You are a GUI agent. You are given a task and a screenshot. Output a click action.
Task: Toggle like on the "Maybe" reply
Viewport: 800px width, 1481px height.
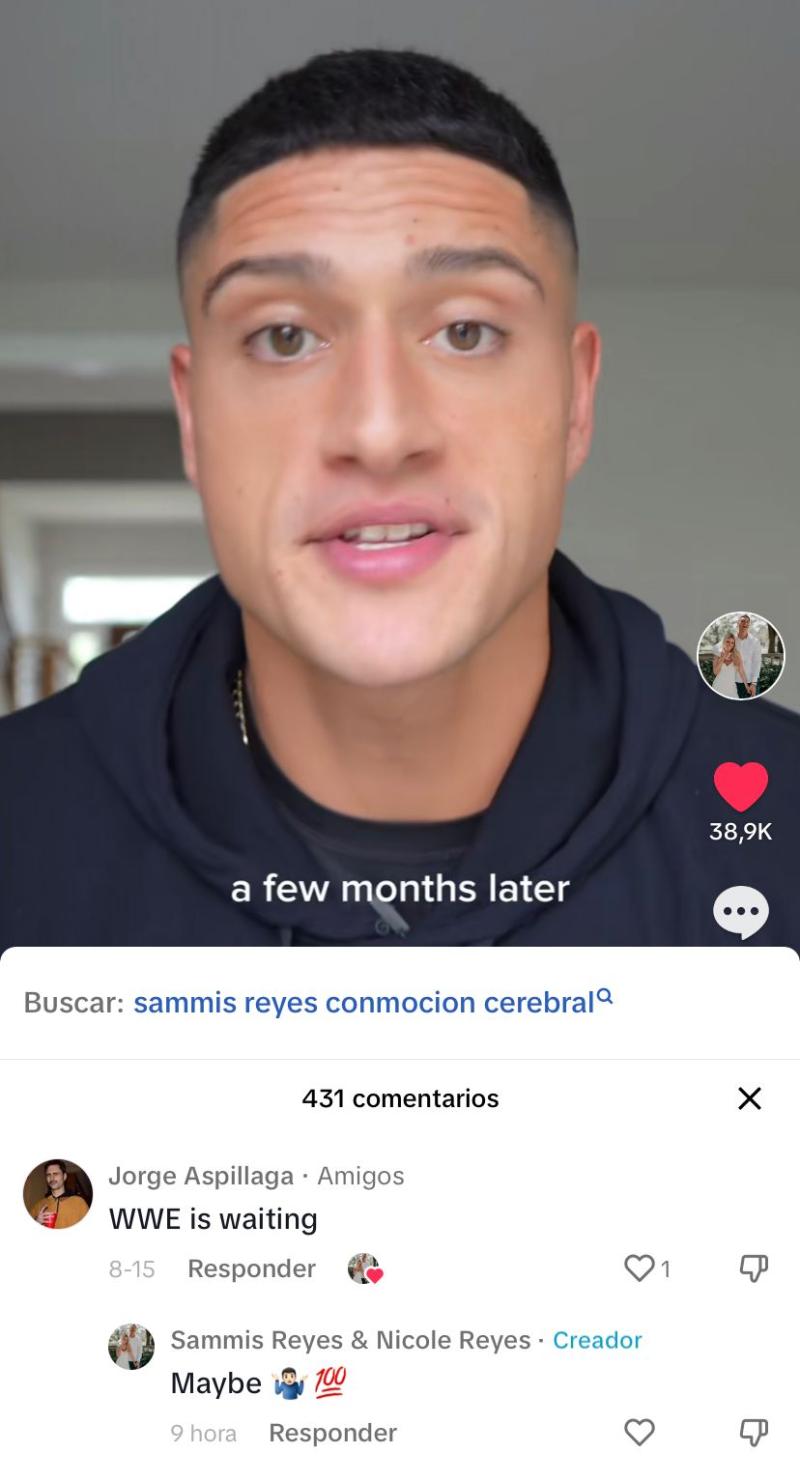(x=637, y=1432)
